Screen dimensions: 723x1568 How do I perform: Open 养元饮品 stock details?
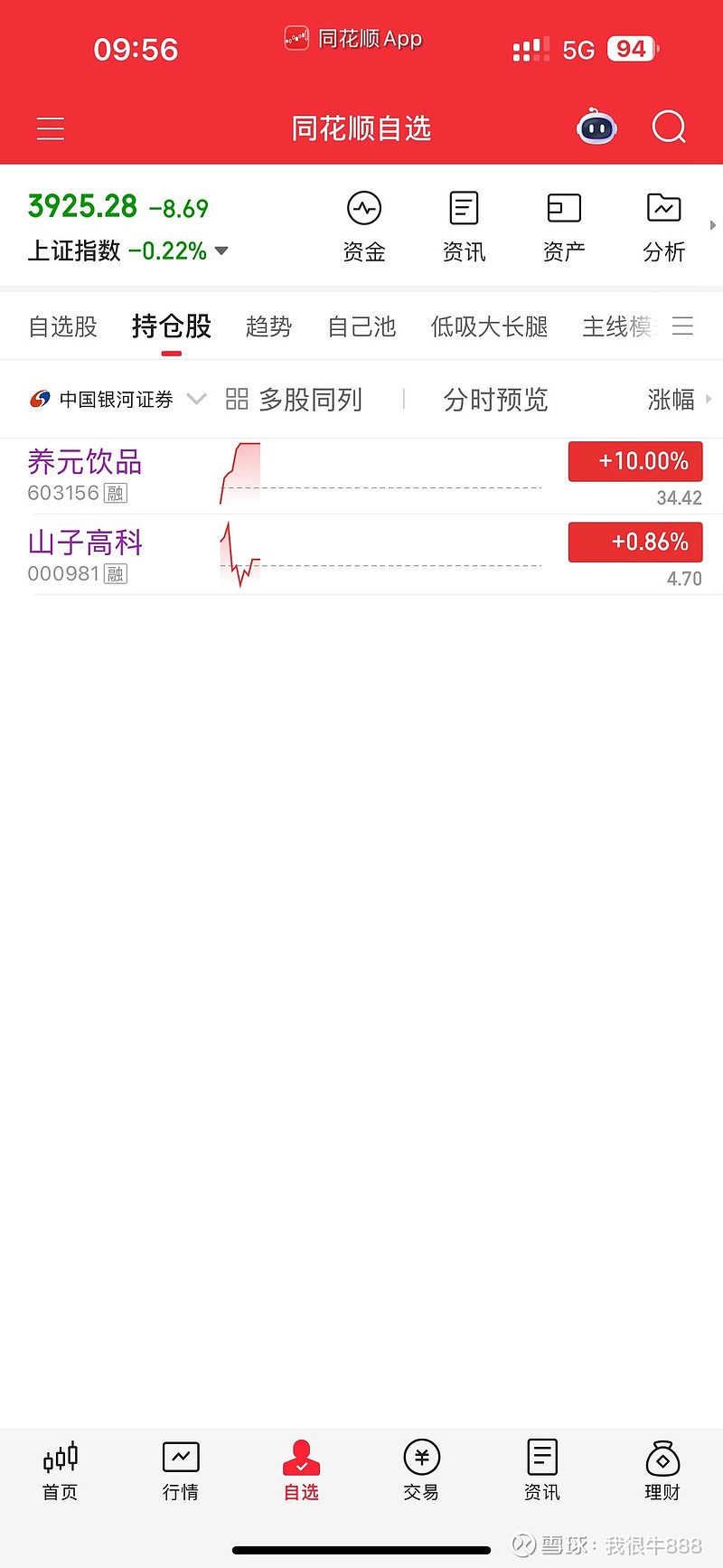tap(85, 462)
